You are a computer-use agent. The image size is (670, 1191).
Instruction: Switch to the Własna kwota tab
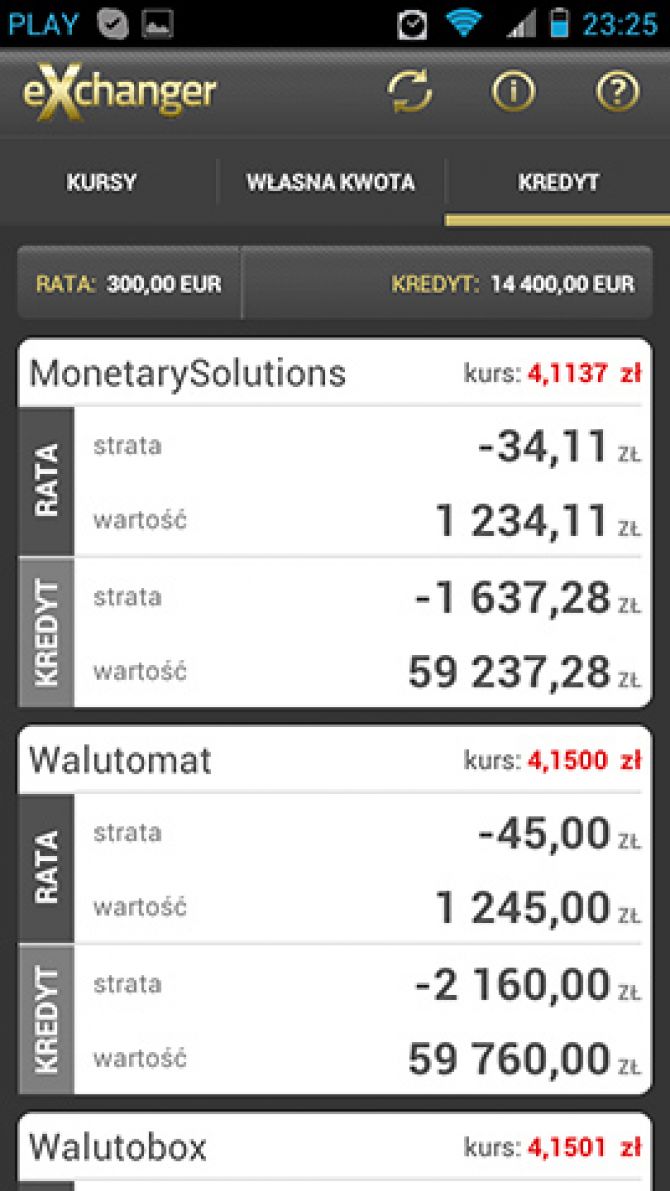330,182
